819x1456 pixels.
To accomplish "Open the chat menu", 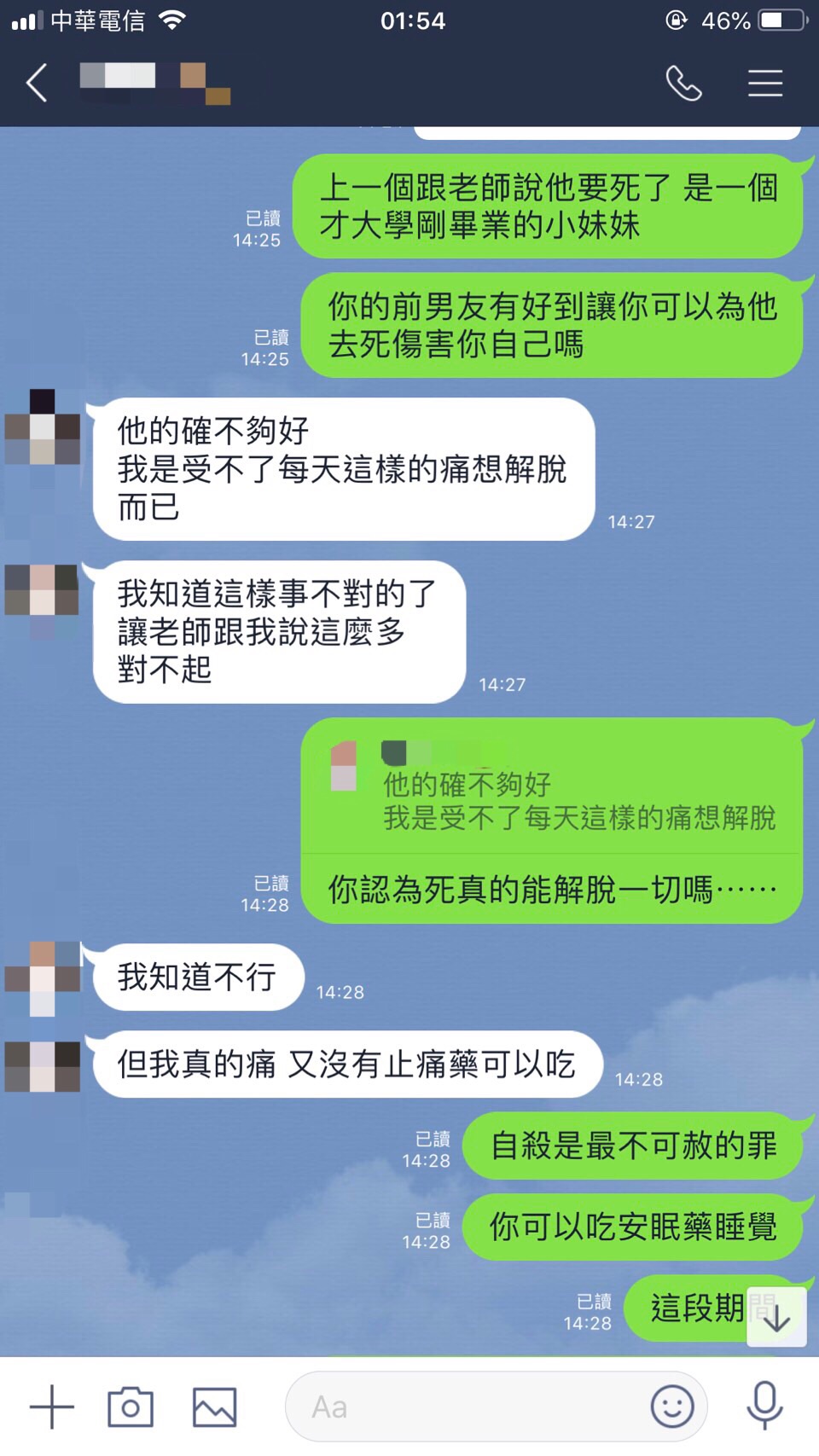I will (765, 83).
